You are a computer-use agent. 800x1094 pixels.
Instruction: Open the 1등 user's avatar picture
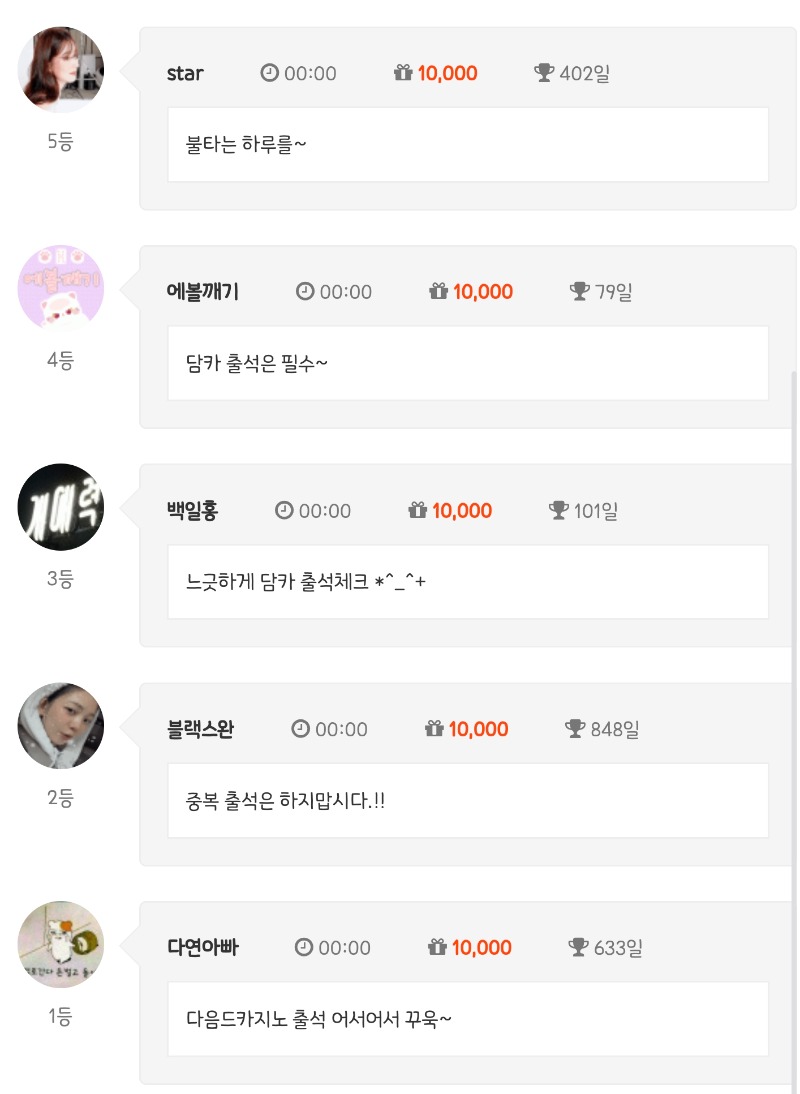pyautogui.click(x=61, y=944)
